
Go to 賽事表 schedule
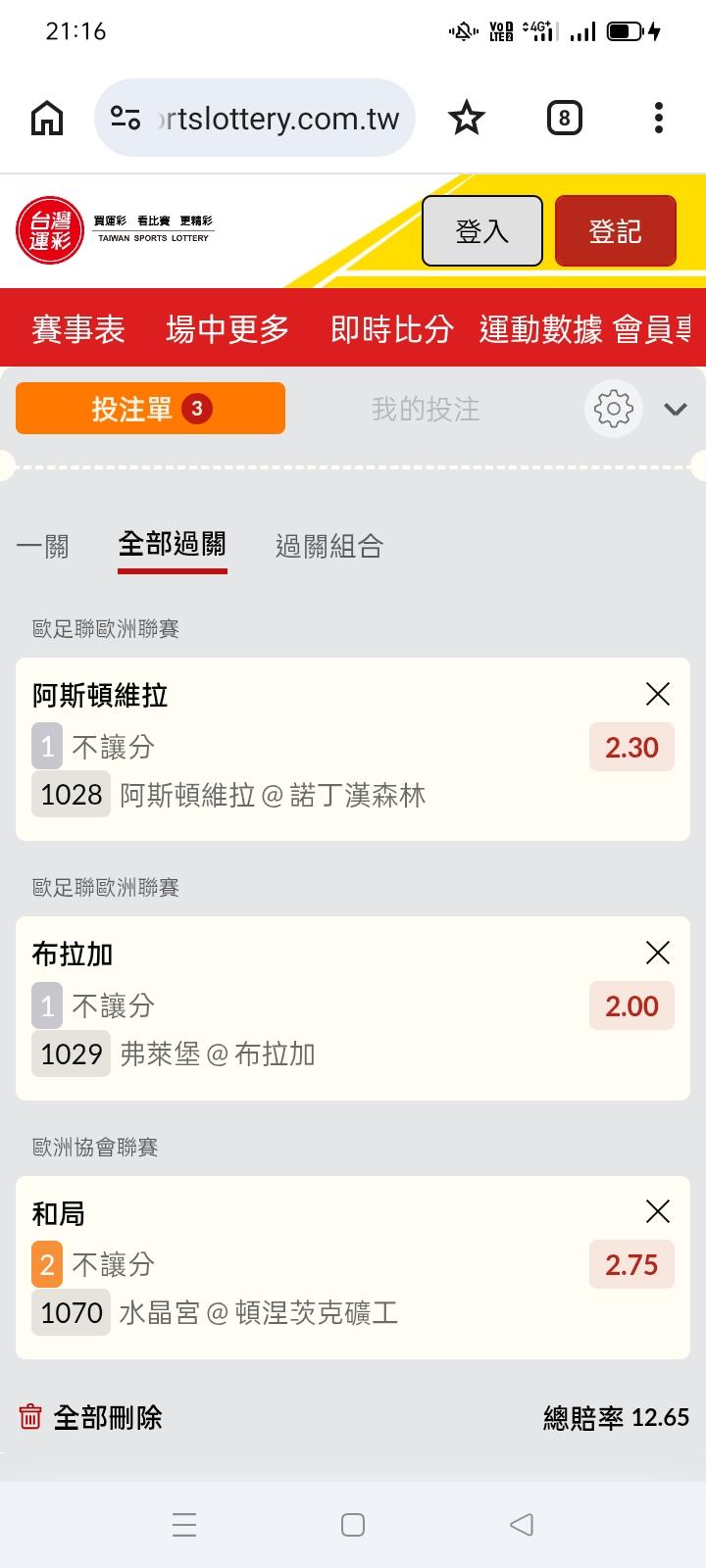tap(78, 329)
